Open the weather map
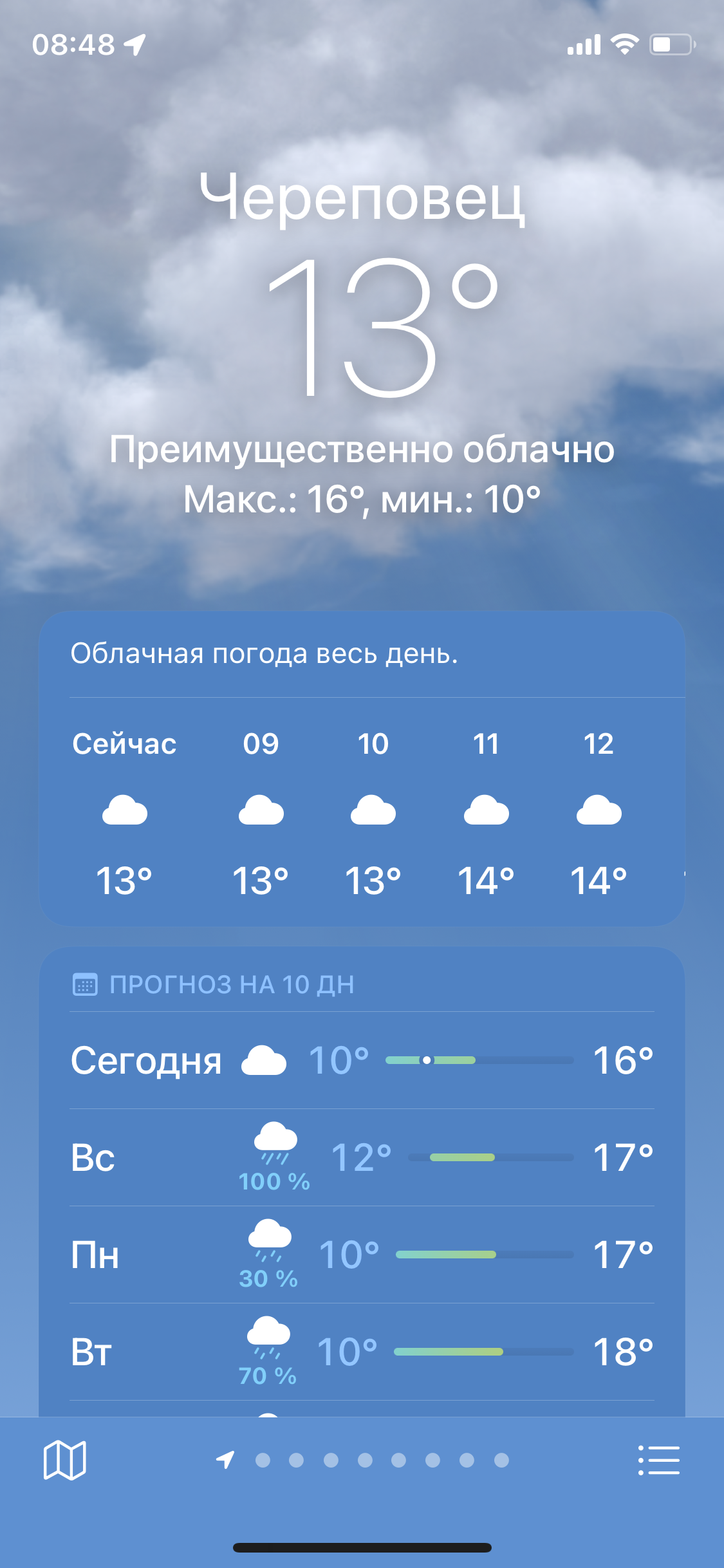724x1568 pixels. (64, 1460)
